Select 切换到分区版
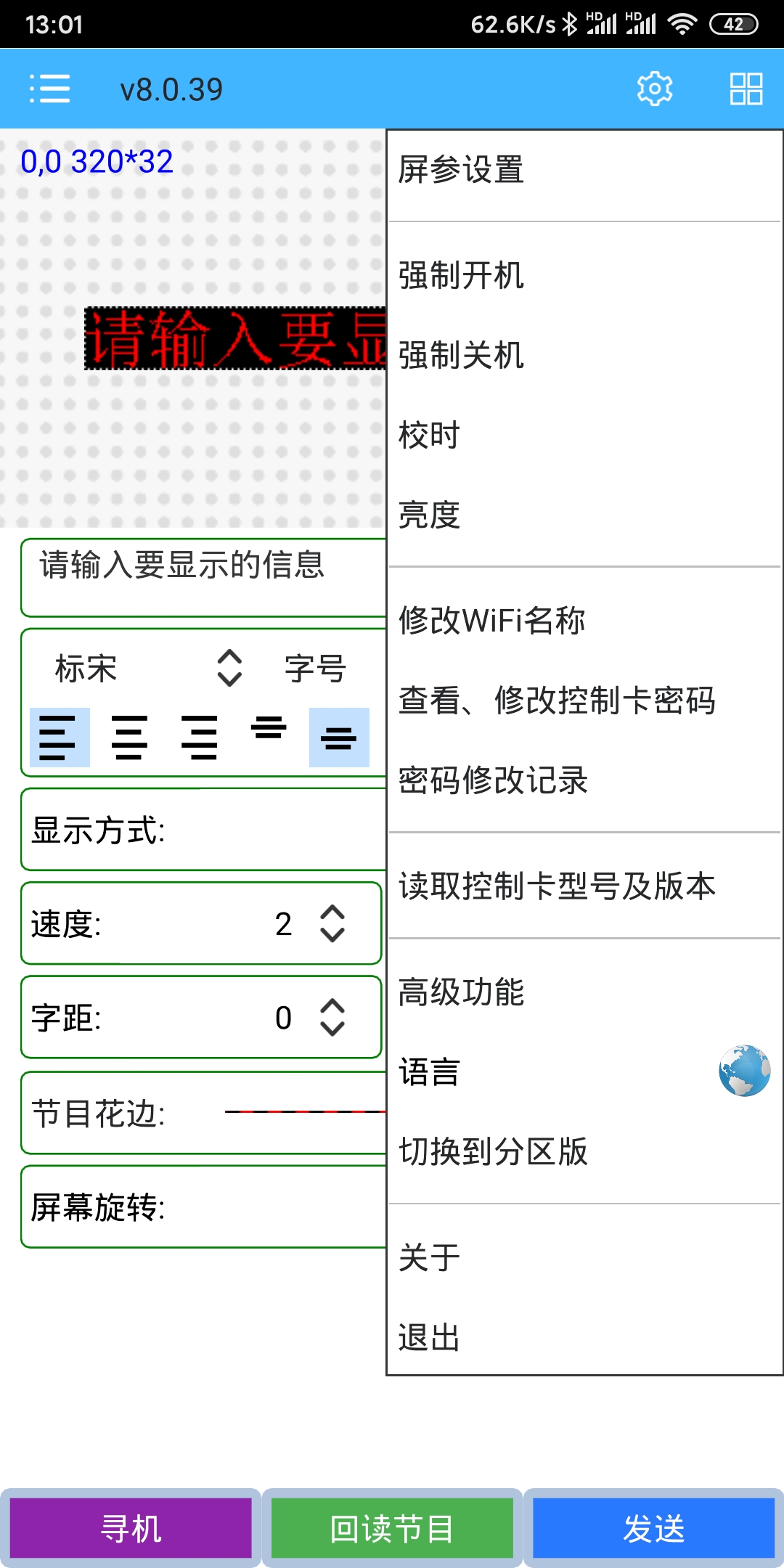 [584, 1152]
